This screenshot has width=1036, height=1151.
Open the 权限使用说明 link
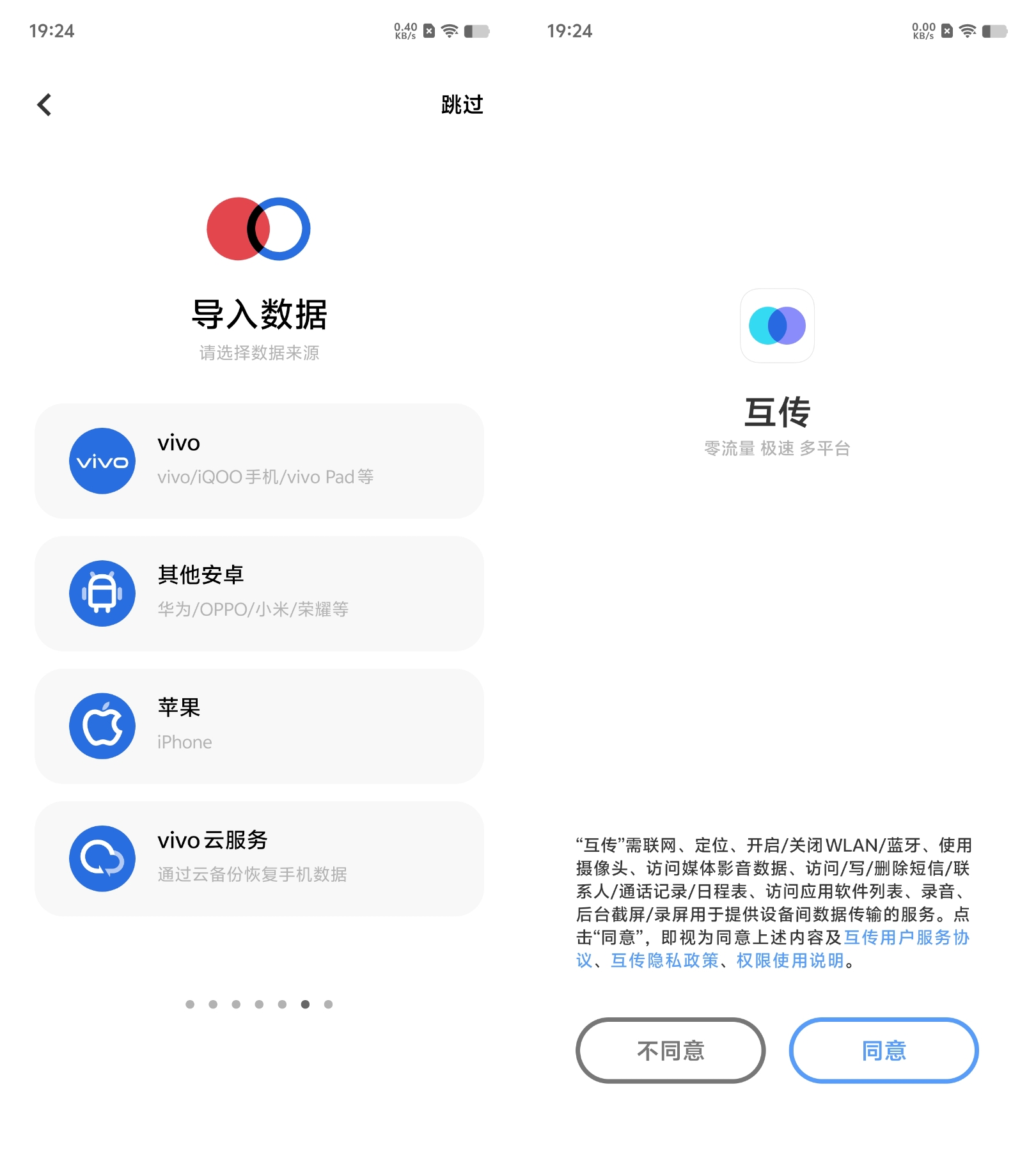coord(790,960)
